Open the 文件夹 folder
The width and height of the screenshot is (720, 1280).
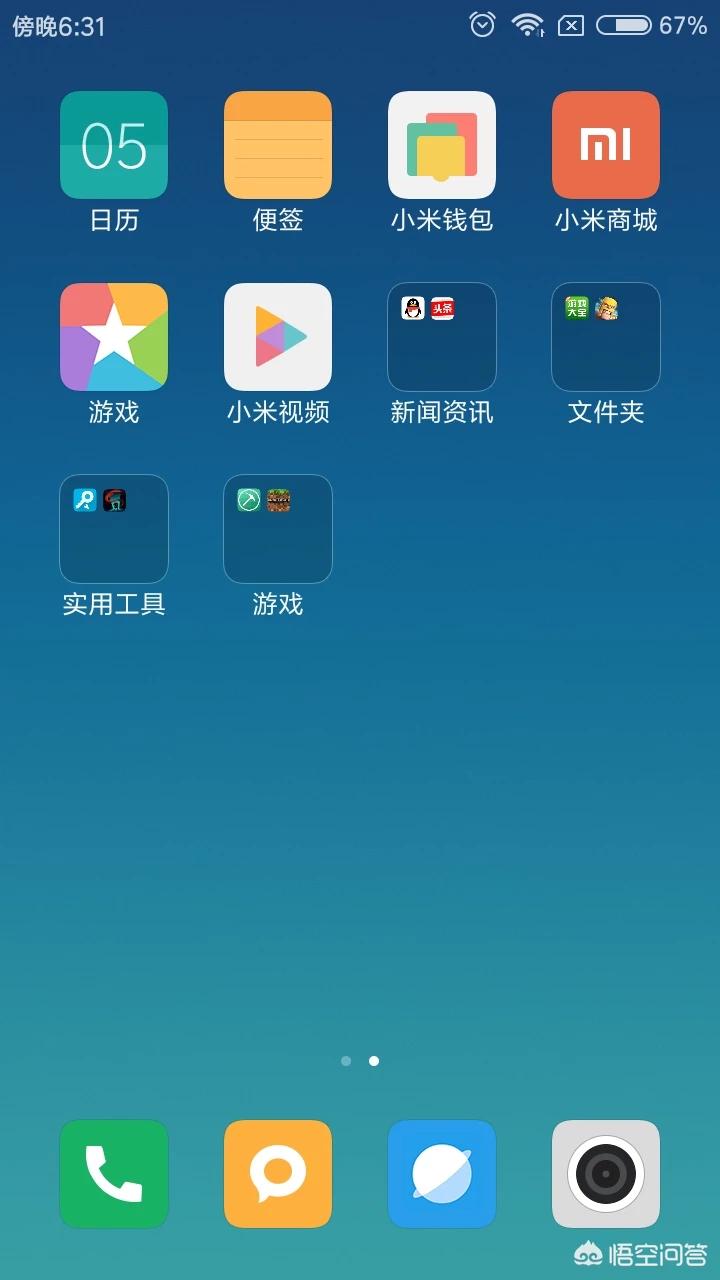606,337
